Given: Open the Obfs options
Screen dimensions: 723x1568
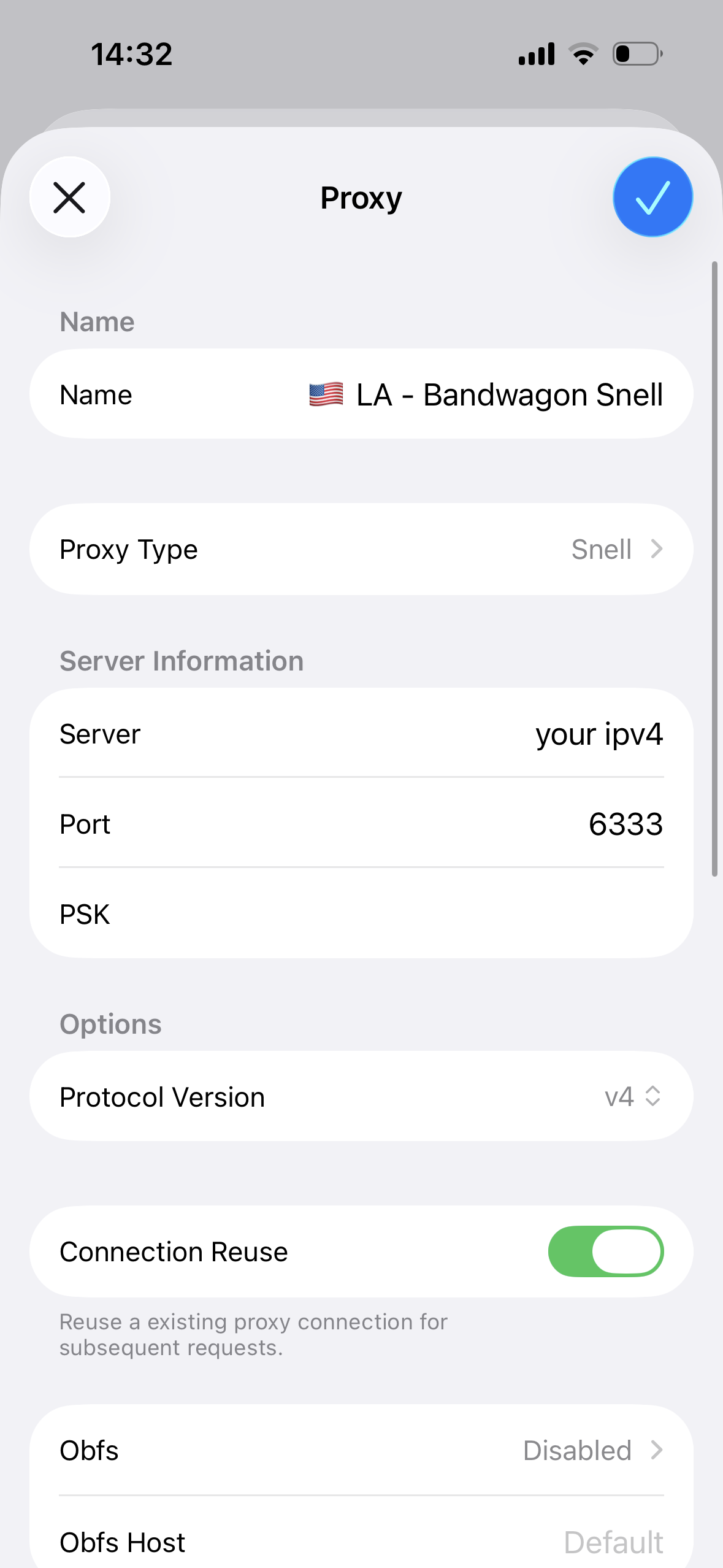Looking at the screenshot, I should pos(361,1451).
